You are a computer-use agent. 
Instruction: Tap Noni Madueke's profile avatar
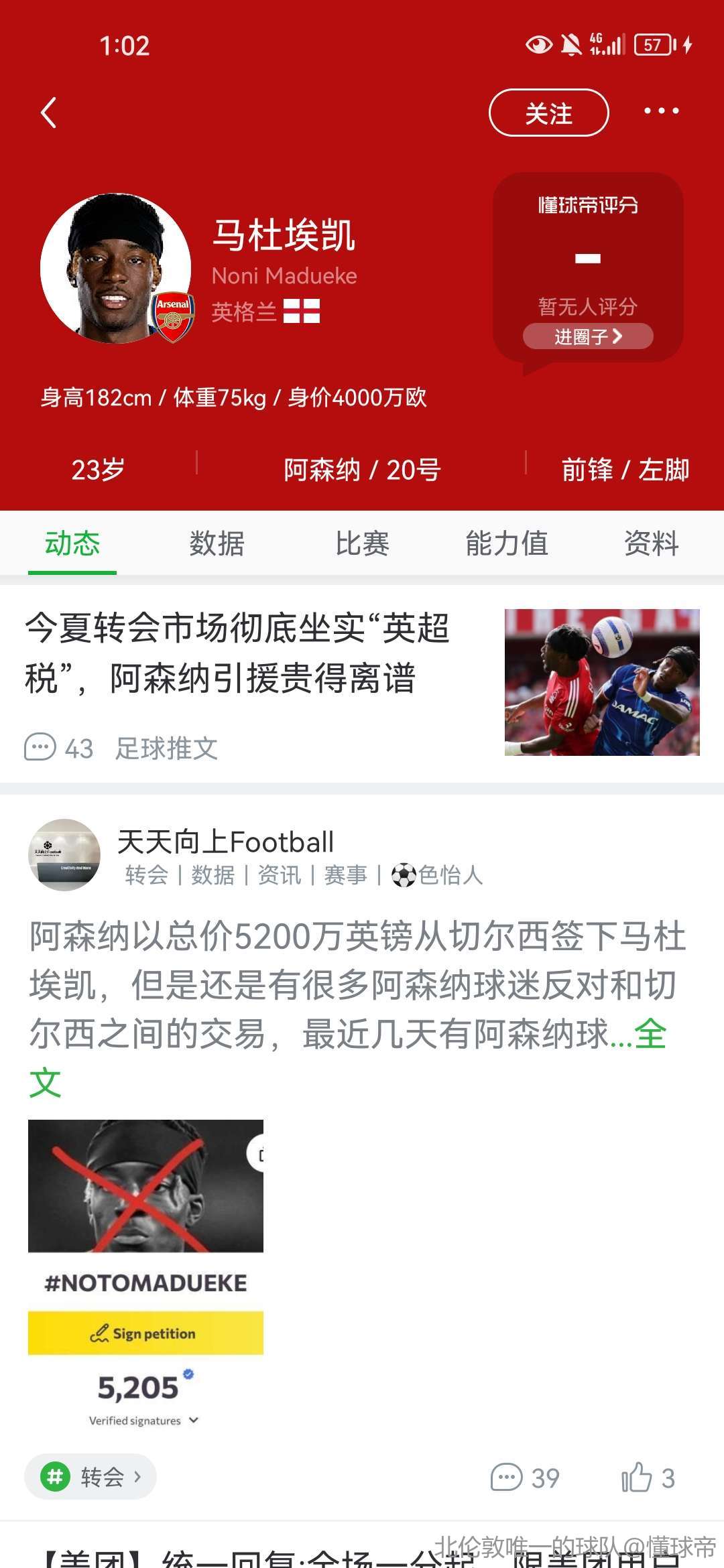(116, 269)
